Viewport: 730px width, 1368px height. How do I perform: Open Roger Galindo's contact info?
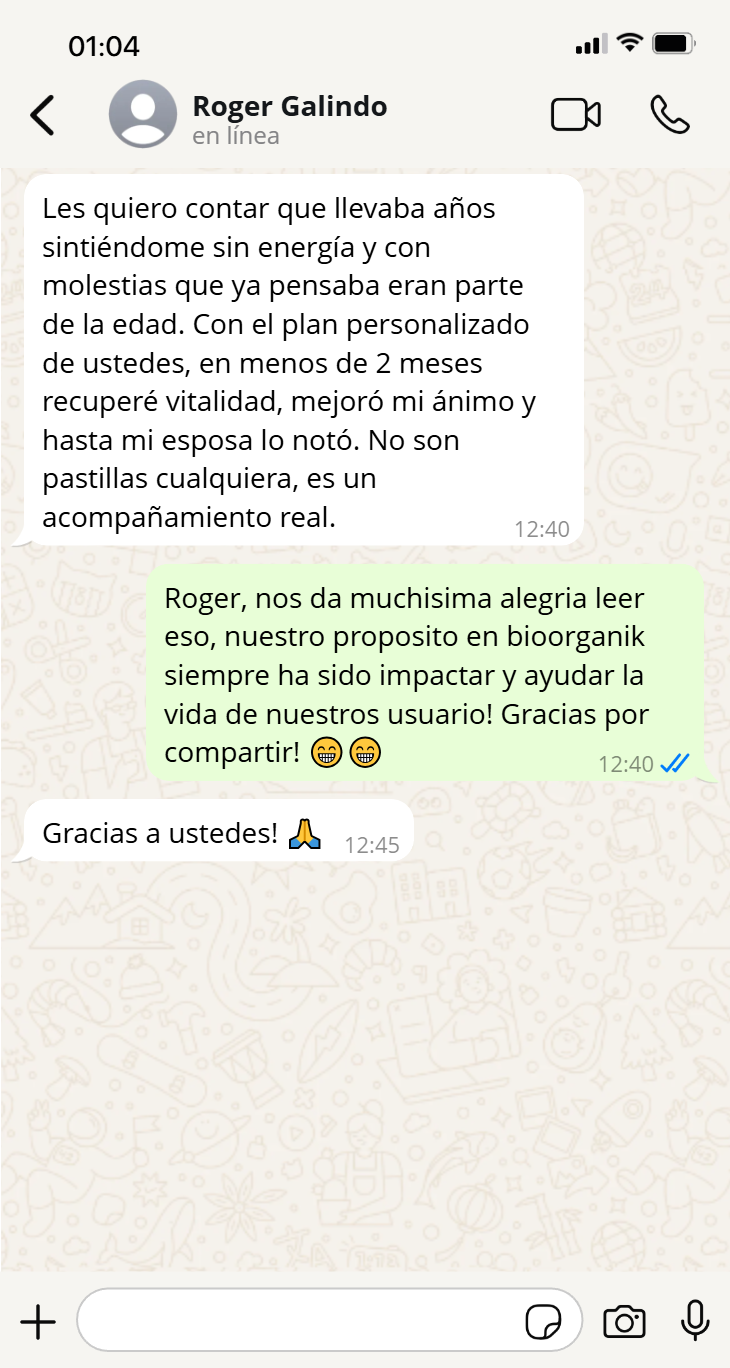coord(288,116)
